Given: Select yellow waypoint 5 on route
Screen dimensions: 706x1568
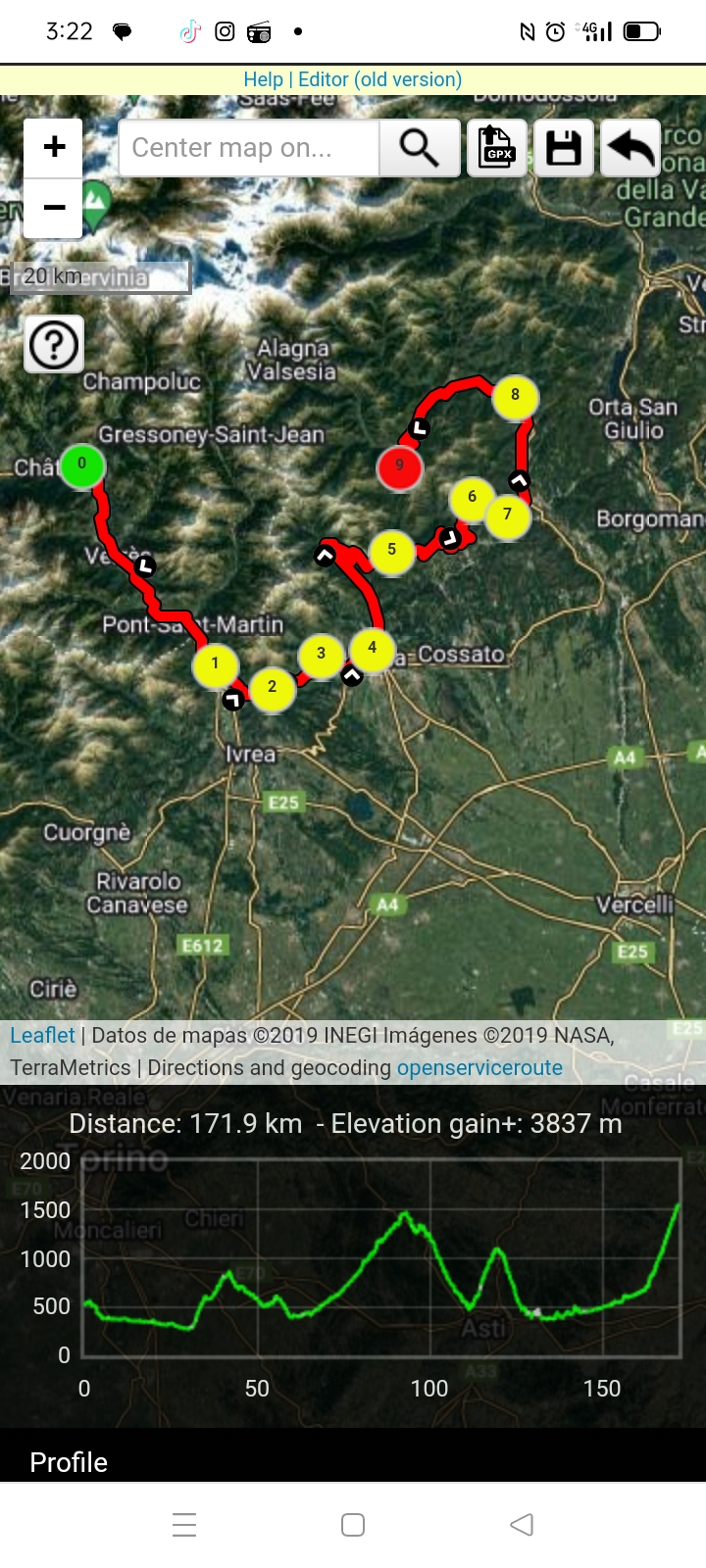Looking at the screenshot, I should coord(391,551).
